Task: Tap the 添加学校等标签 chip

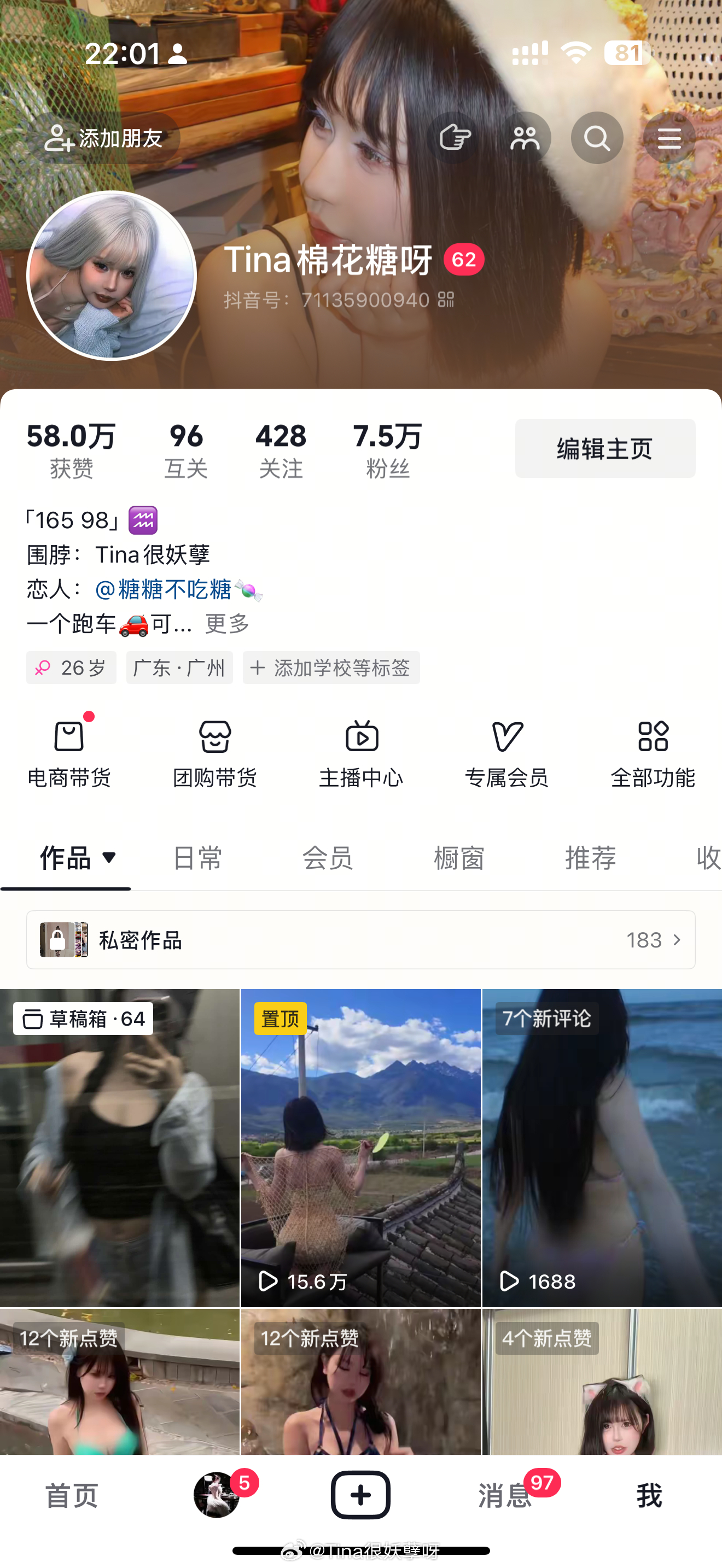Action: click(x=331, y=668)
